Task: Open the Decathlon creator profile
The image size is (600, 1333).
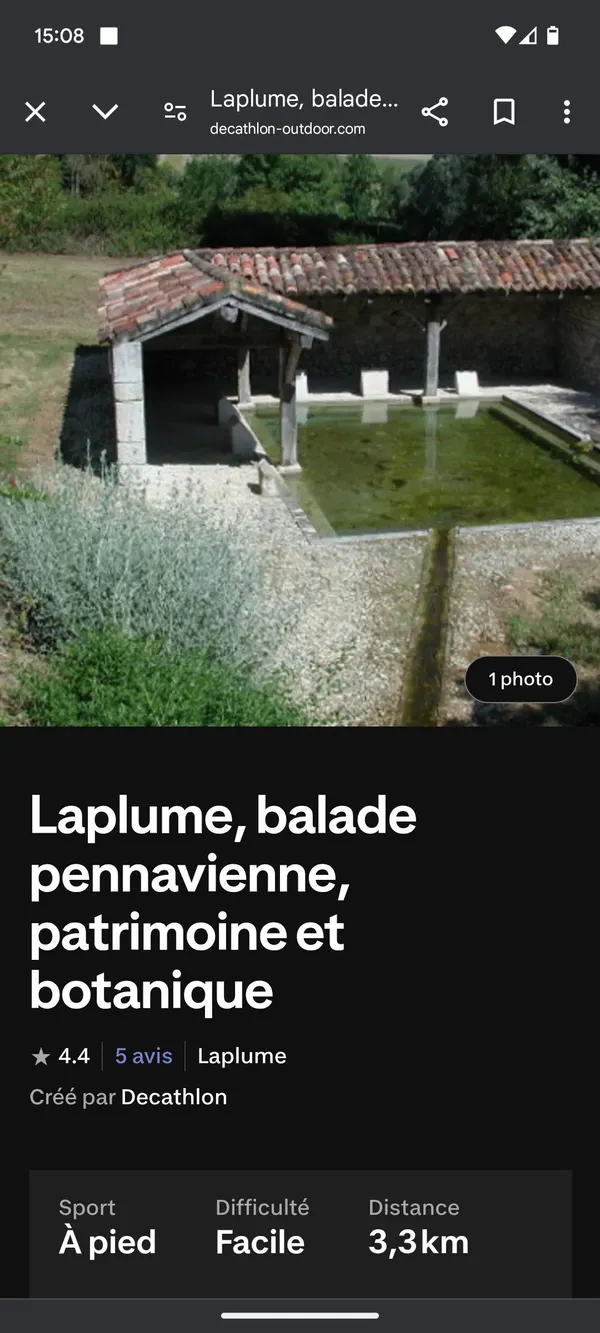Action: pyautogui.click(x=174, y=1097)
